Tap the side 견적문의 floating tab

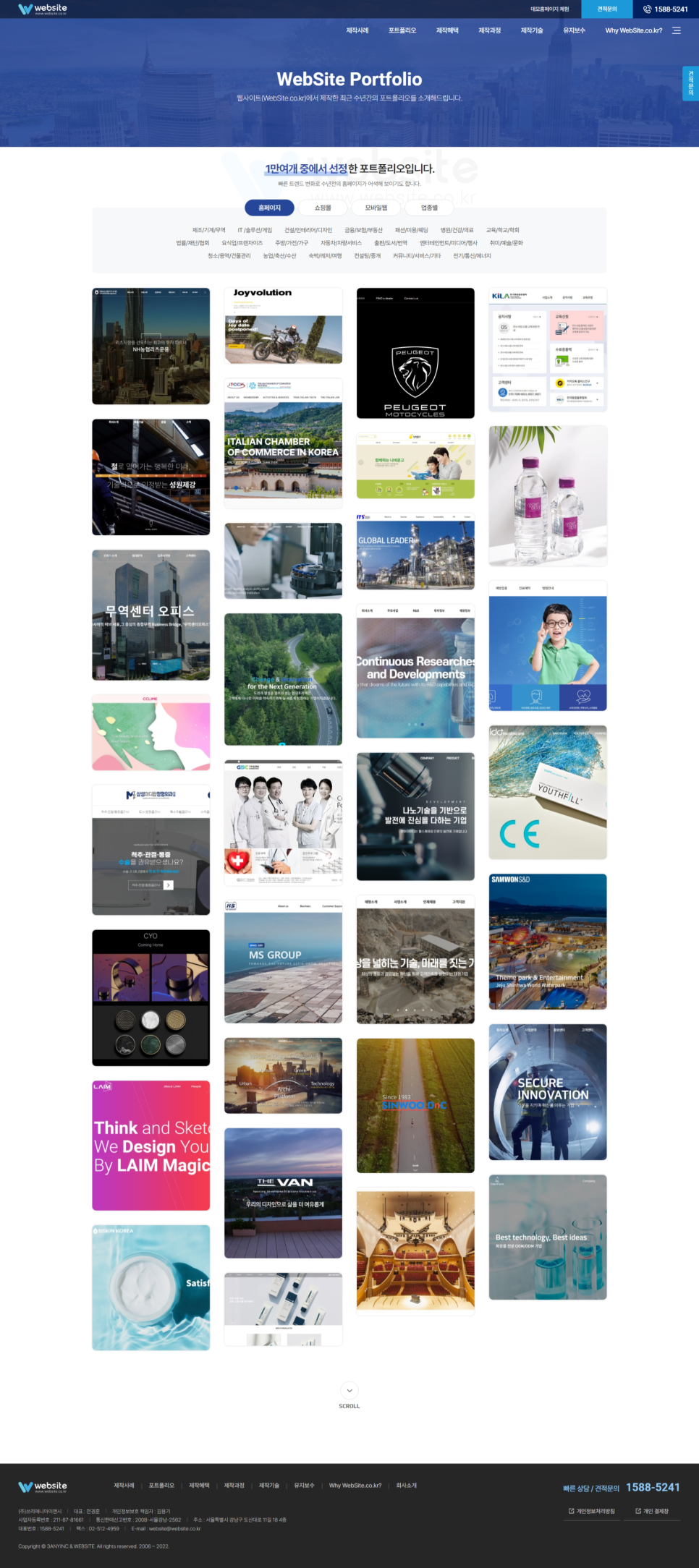point(690,83)
